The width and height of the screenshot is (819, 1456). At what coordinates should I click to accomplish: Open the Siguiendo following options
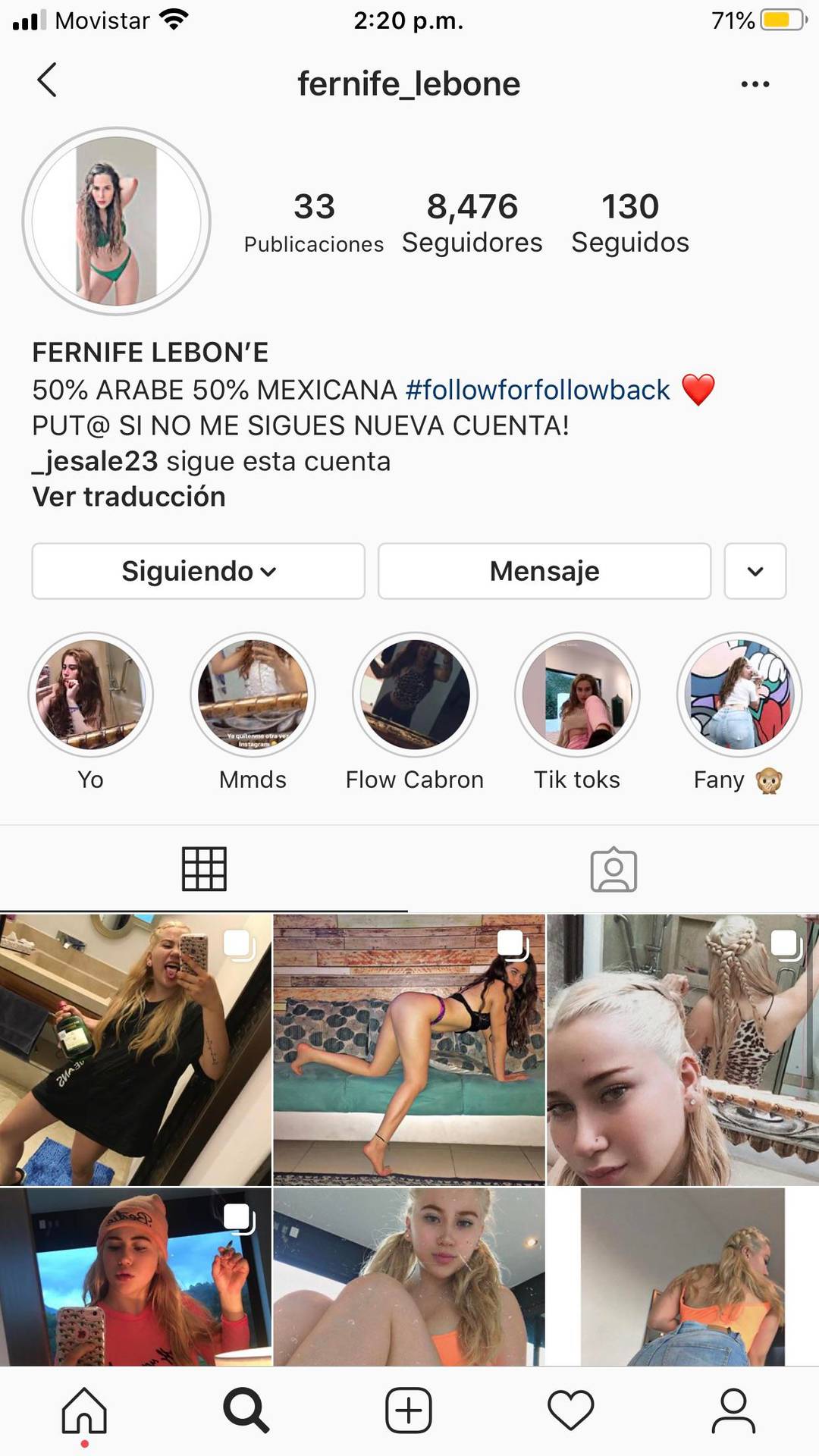point(198,571)
